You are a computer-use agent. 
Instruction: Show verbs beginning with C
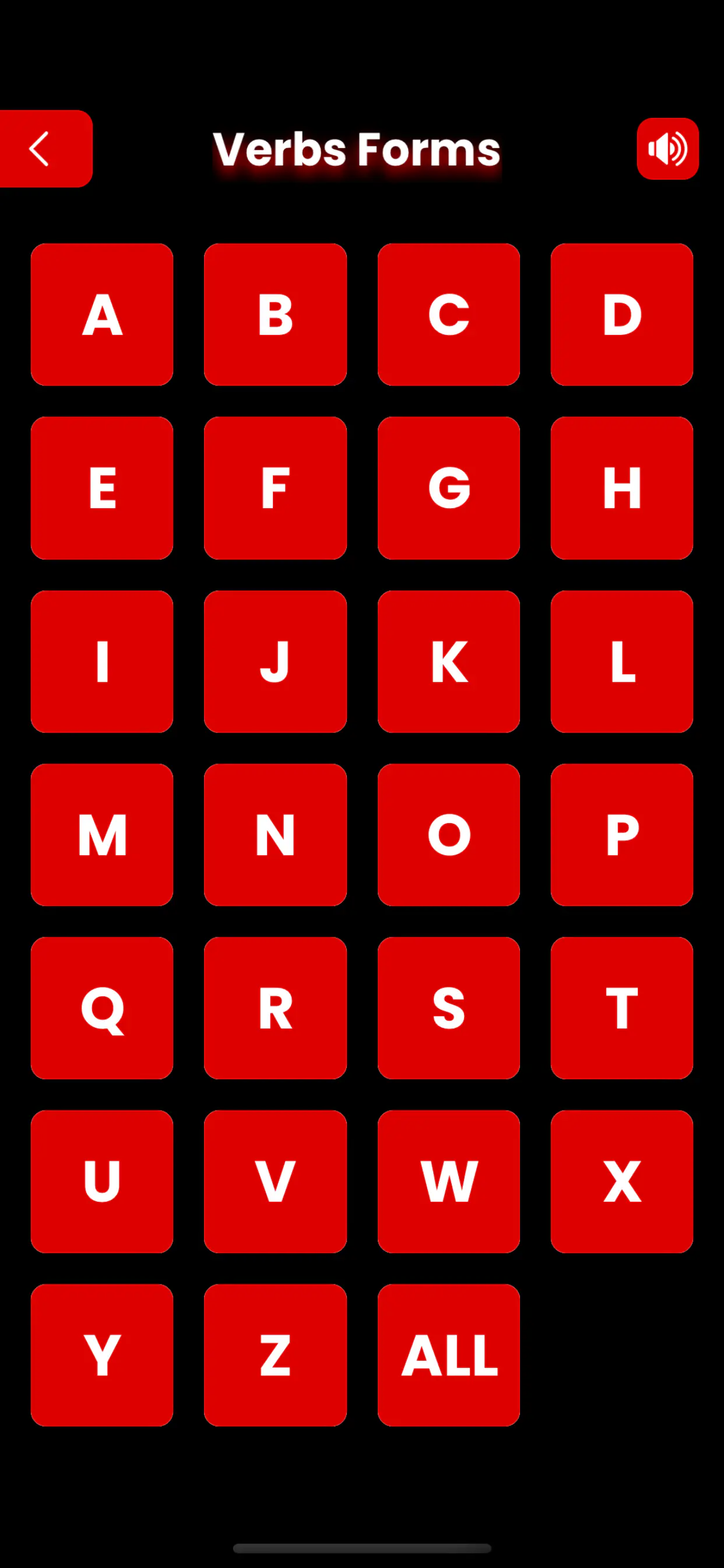pos(448,314)
